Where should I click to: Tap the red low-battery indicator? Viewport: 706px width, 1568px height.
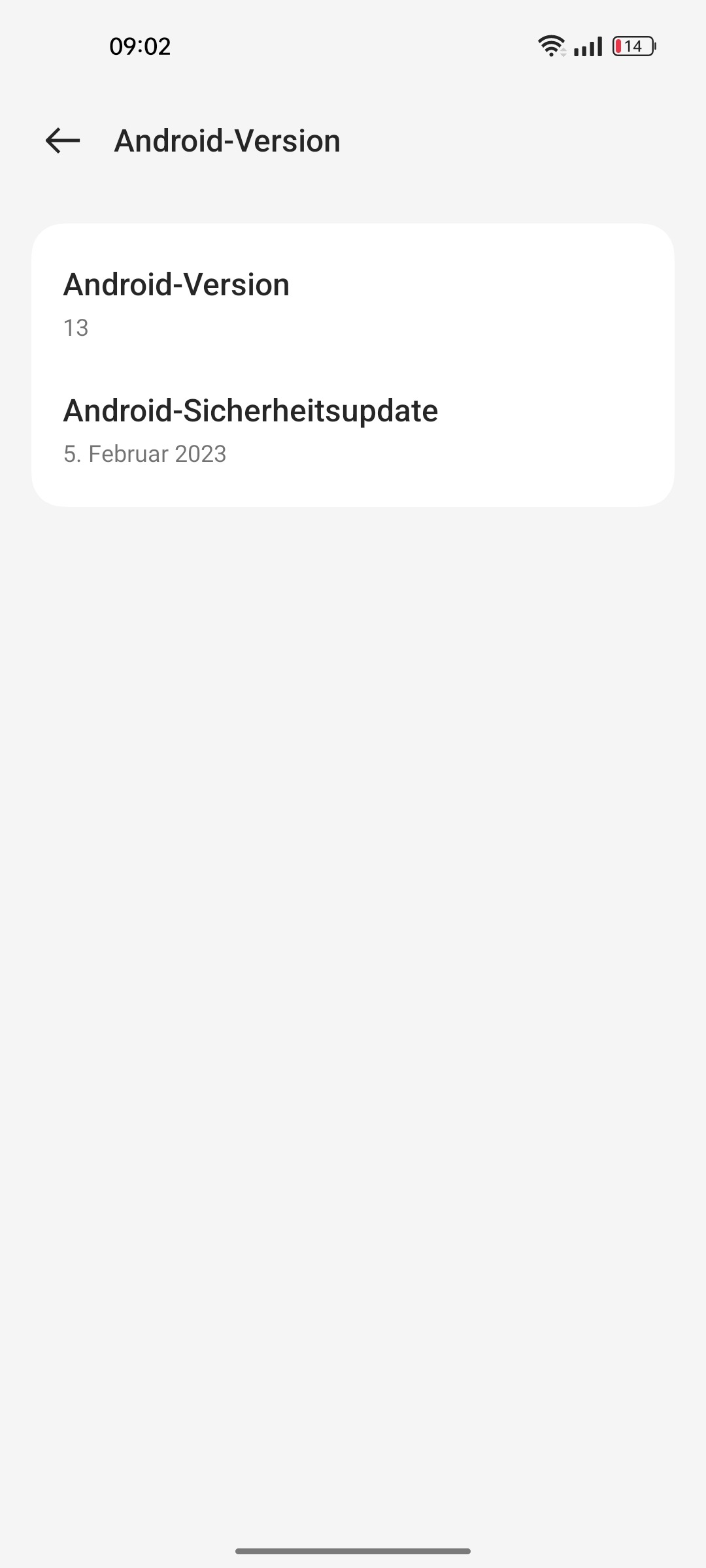point(617,44)
